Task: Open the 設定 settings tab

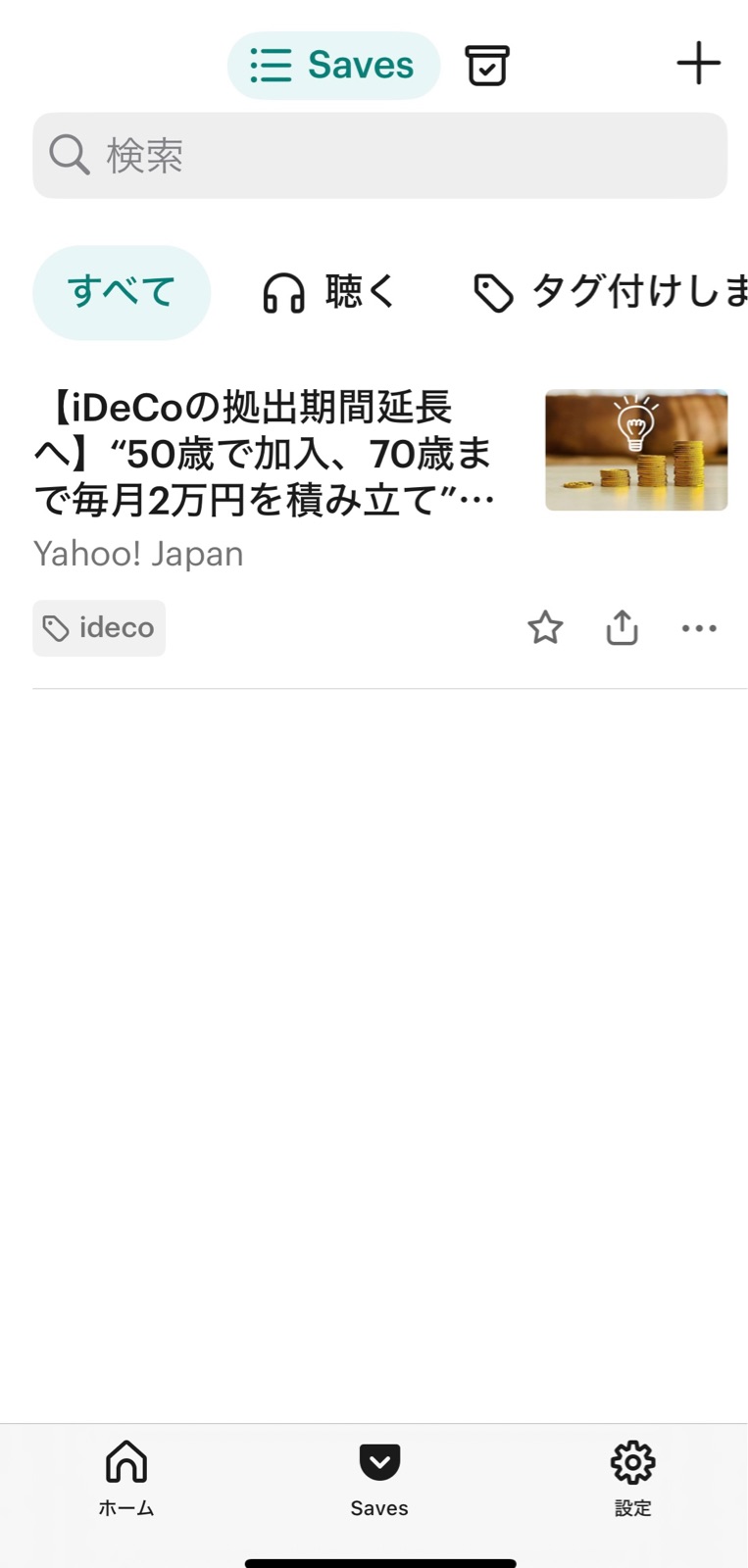Action: coord(632,1478)
